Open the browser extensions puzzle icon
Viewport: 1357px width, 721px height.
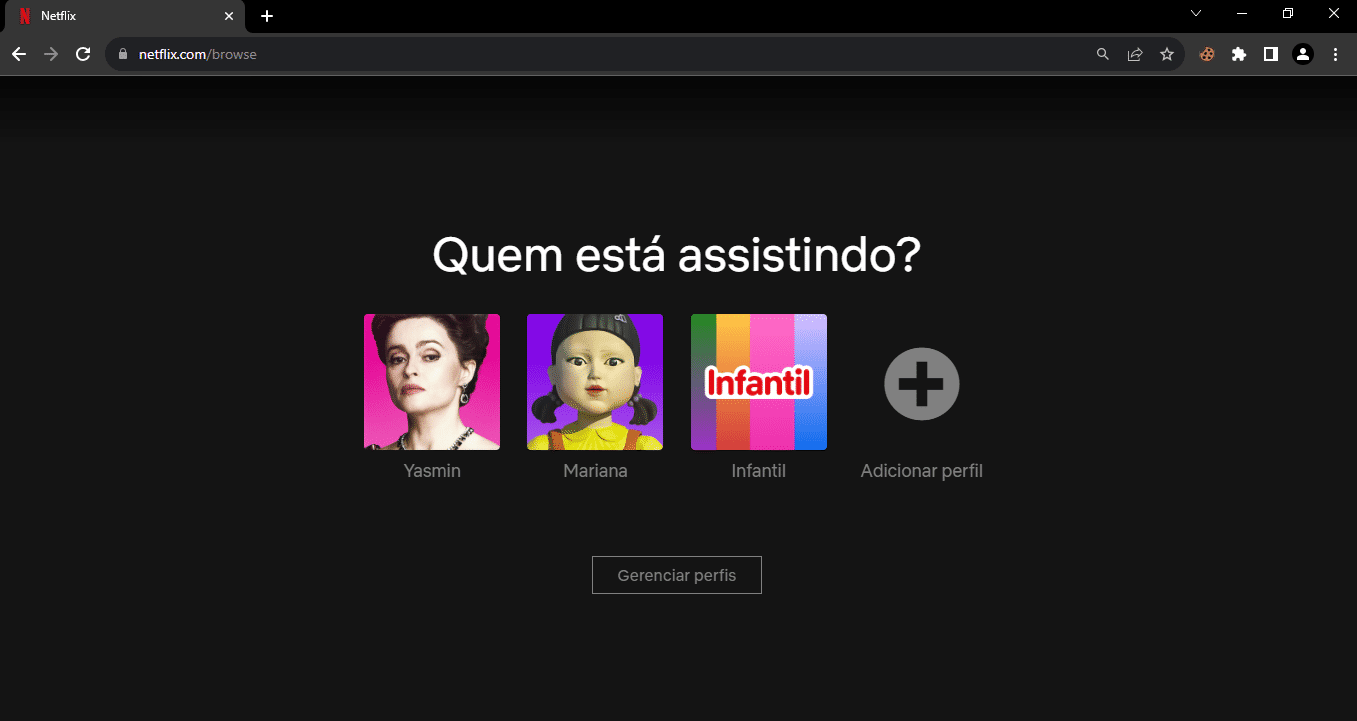tap(1239, 54)
